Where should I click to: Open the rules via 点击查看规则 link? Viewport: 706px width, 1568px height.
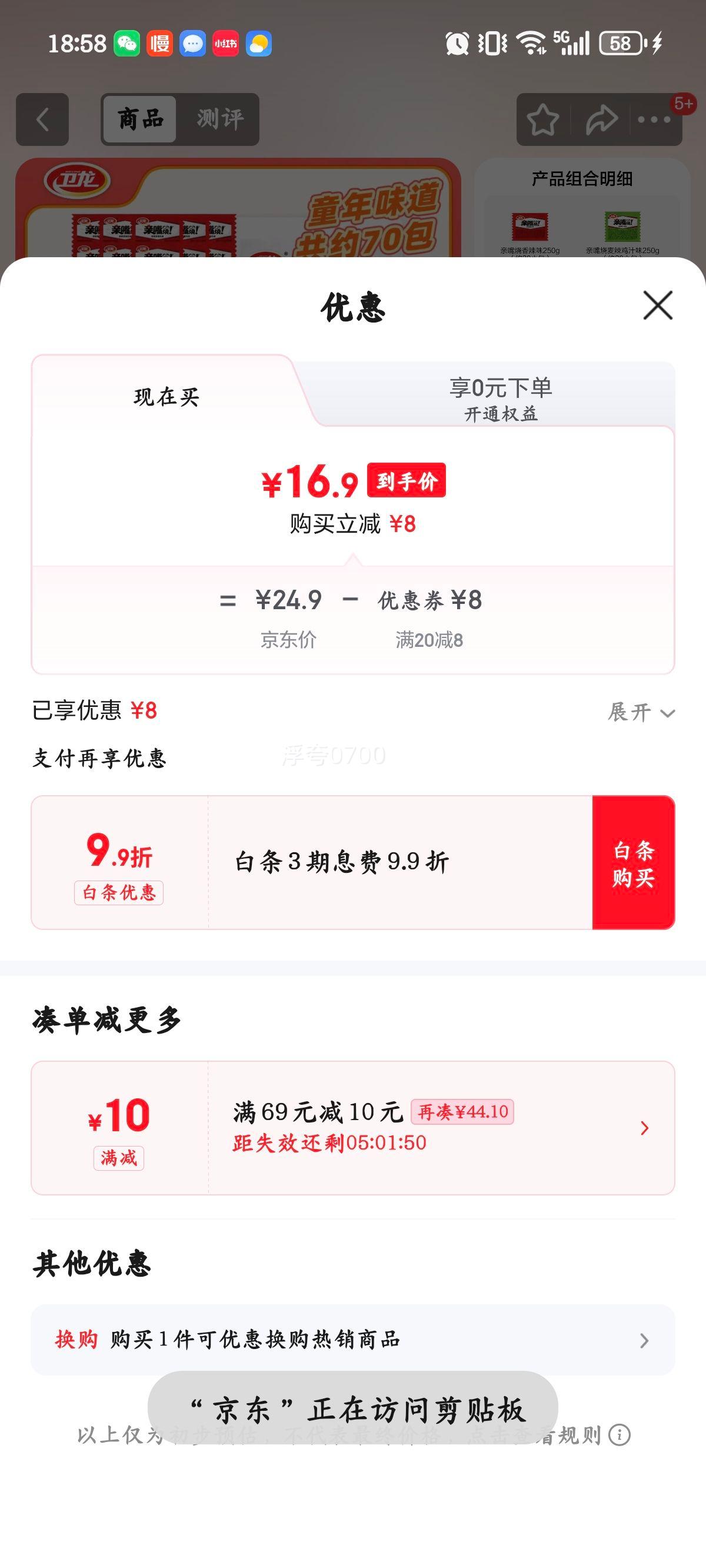click(x=548, y=1436)
